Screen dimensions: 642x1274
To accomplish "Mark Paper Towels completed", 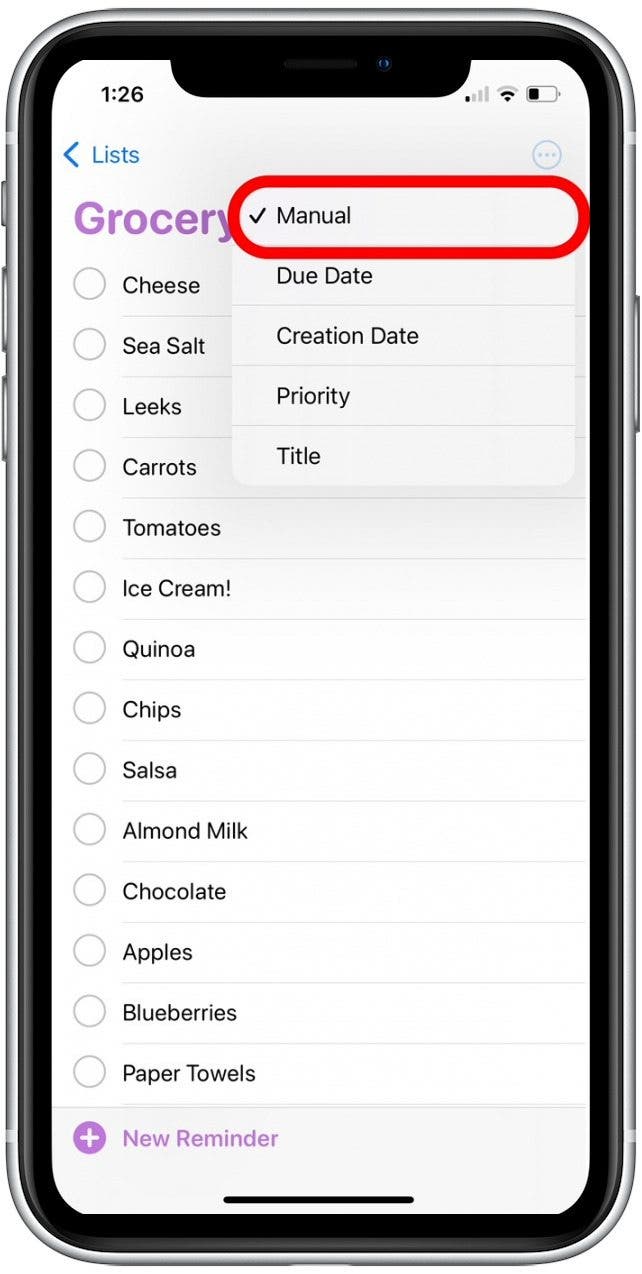I will (89, 1073).
